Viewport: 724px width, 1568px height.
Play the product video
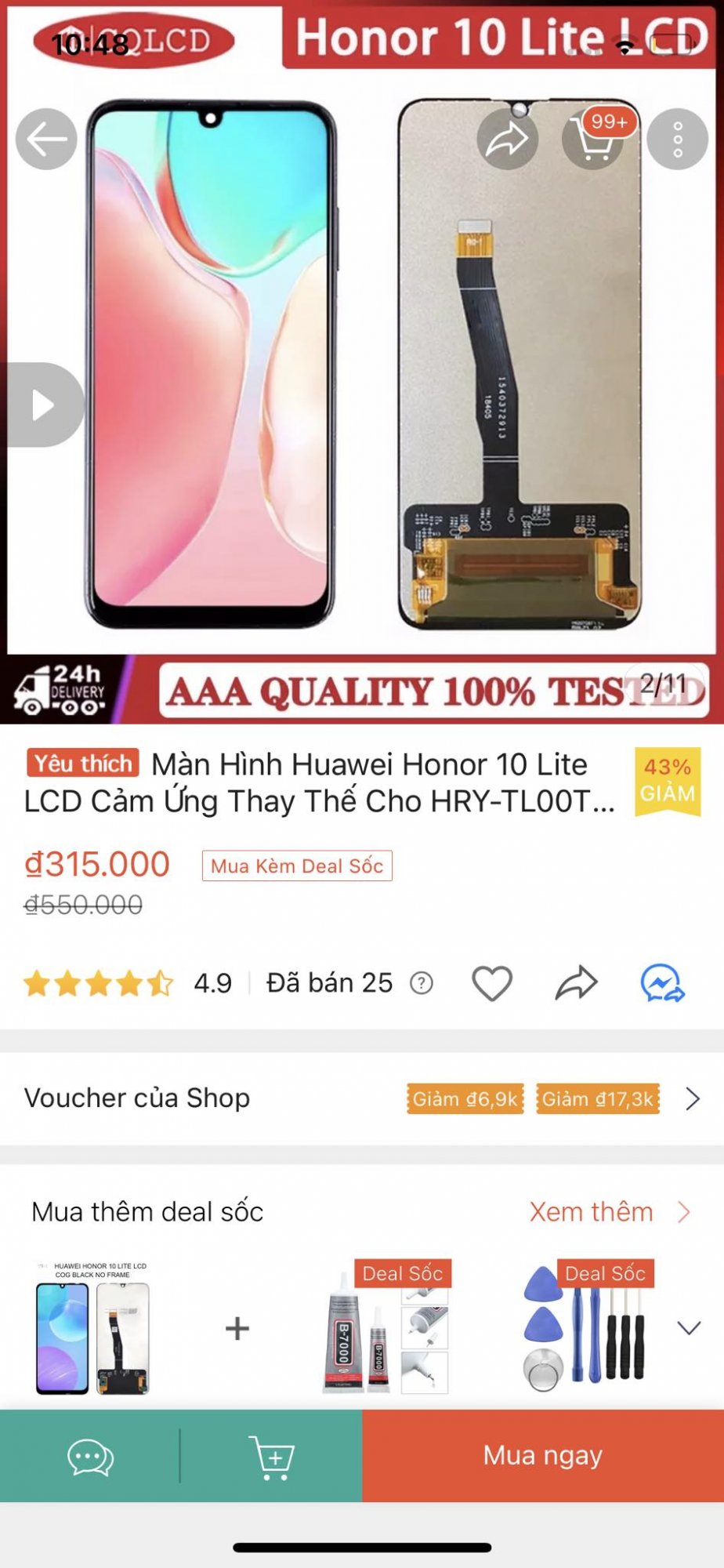[x=43, y=405]
